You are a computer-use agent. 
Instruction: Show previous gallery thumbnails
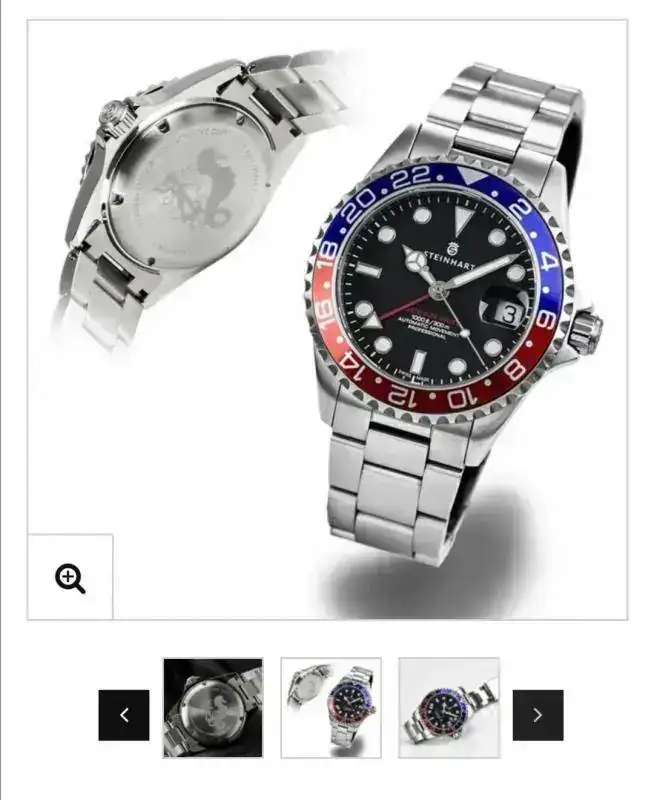pyautogui.click(x=124, y=715)
